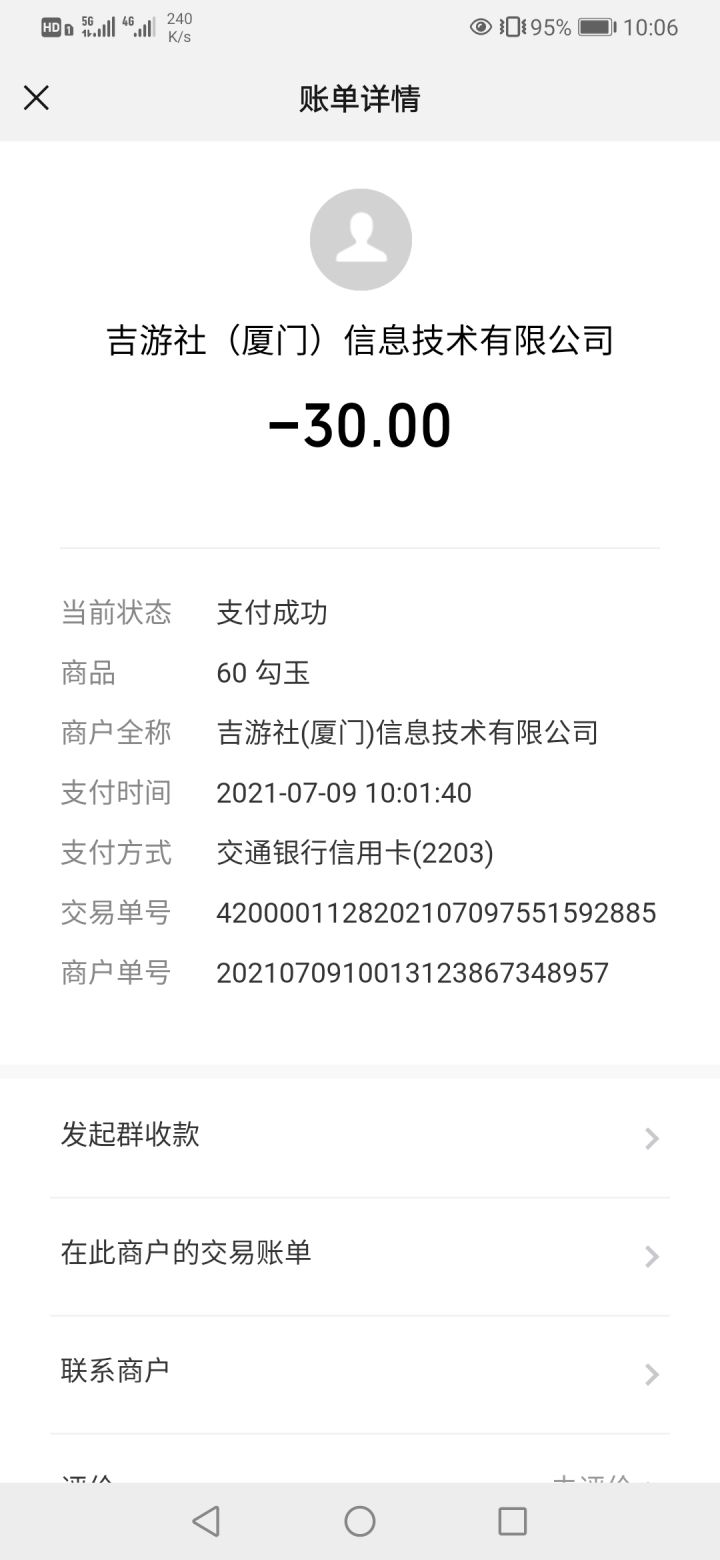Screen dimensions: 720x1560
Task: Open 发起群收款 group collection
Action: [x=360, y=1138]
